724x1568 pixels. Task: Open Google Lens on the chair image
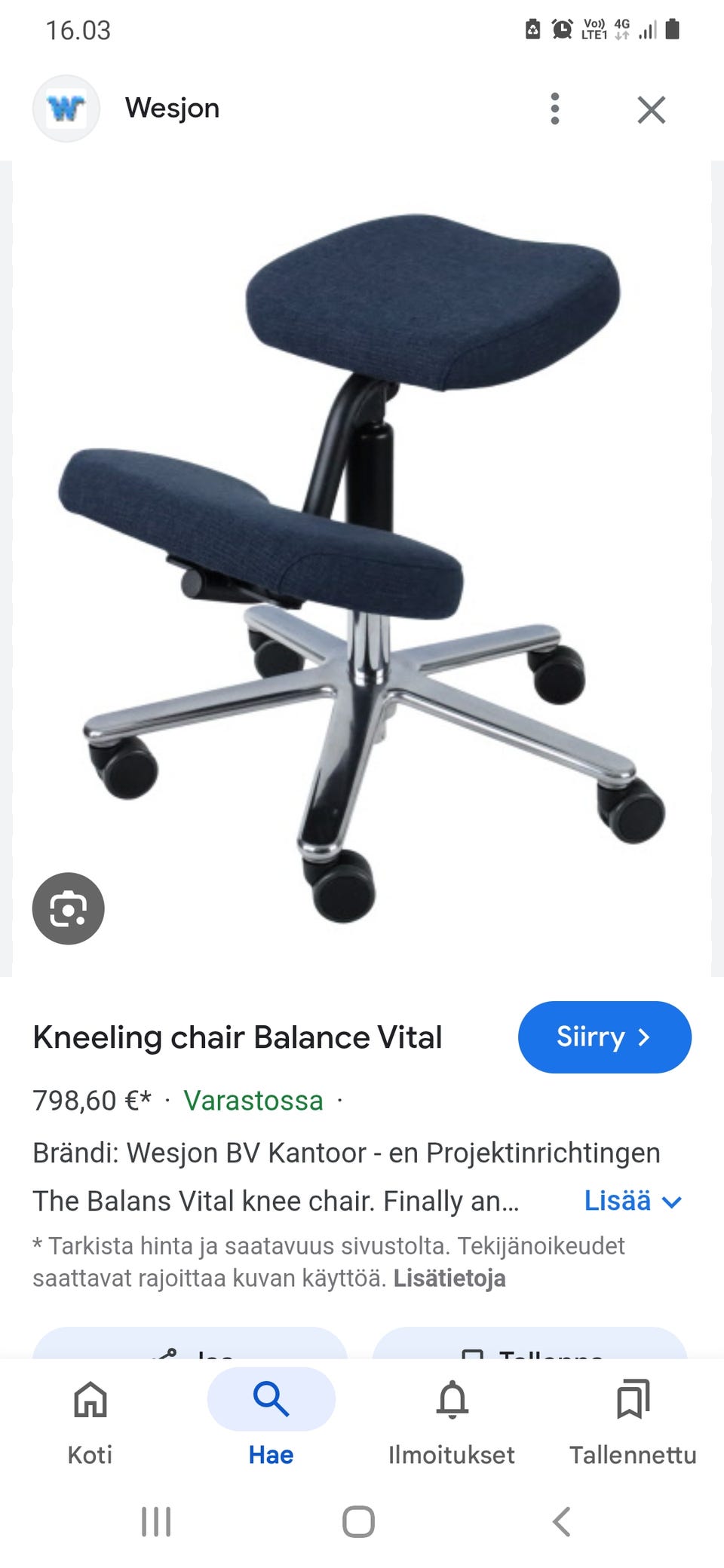click(69, 908)
